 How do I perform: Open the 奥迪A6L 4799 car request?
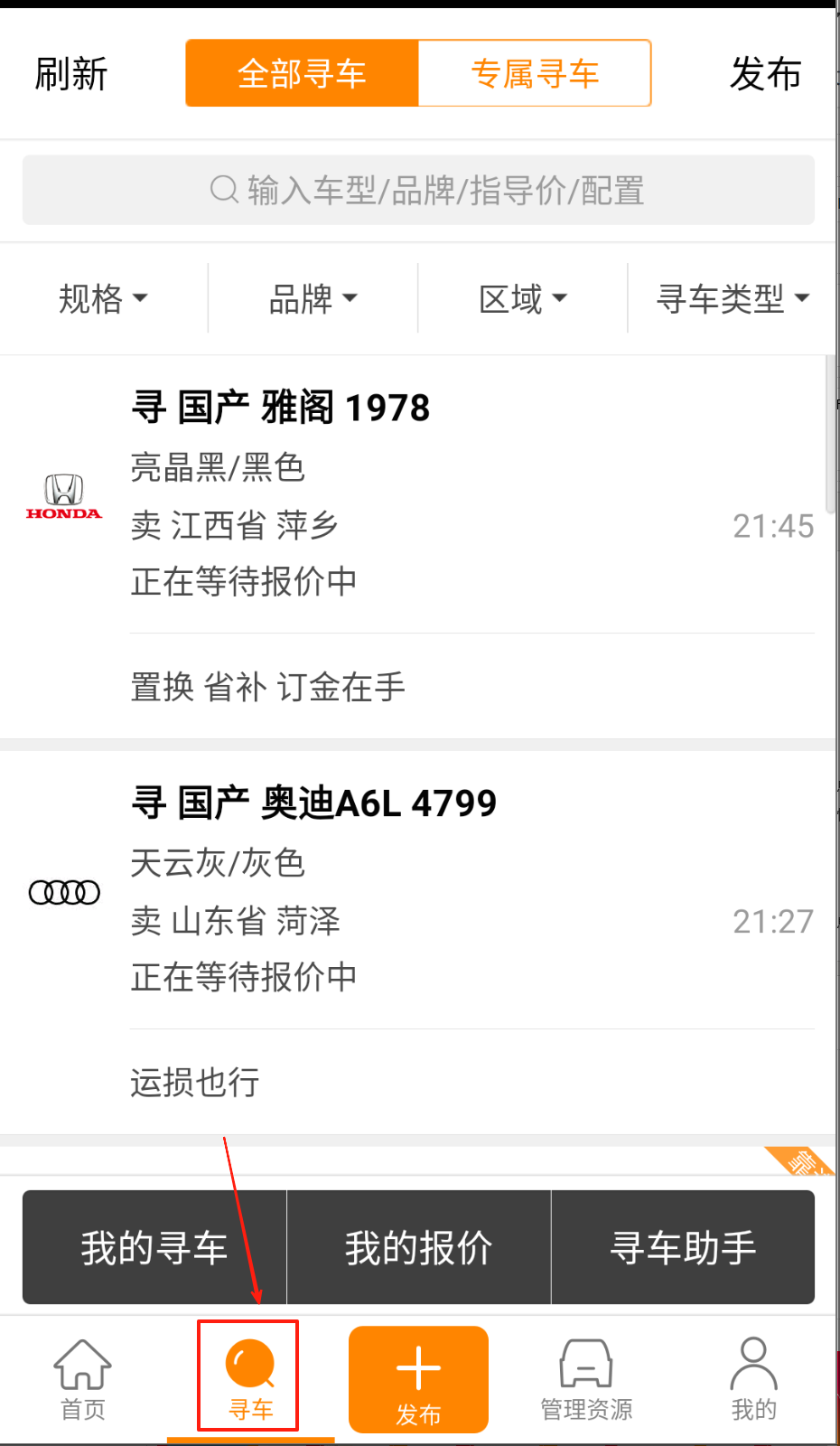click(x=415, y=890)
